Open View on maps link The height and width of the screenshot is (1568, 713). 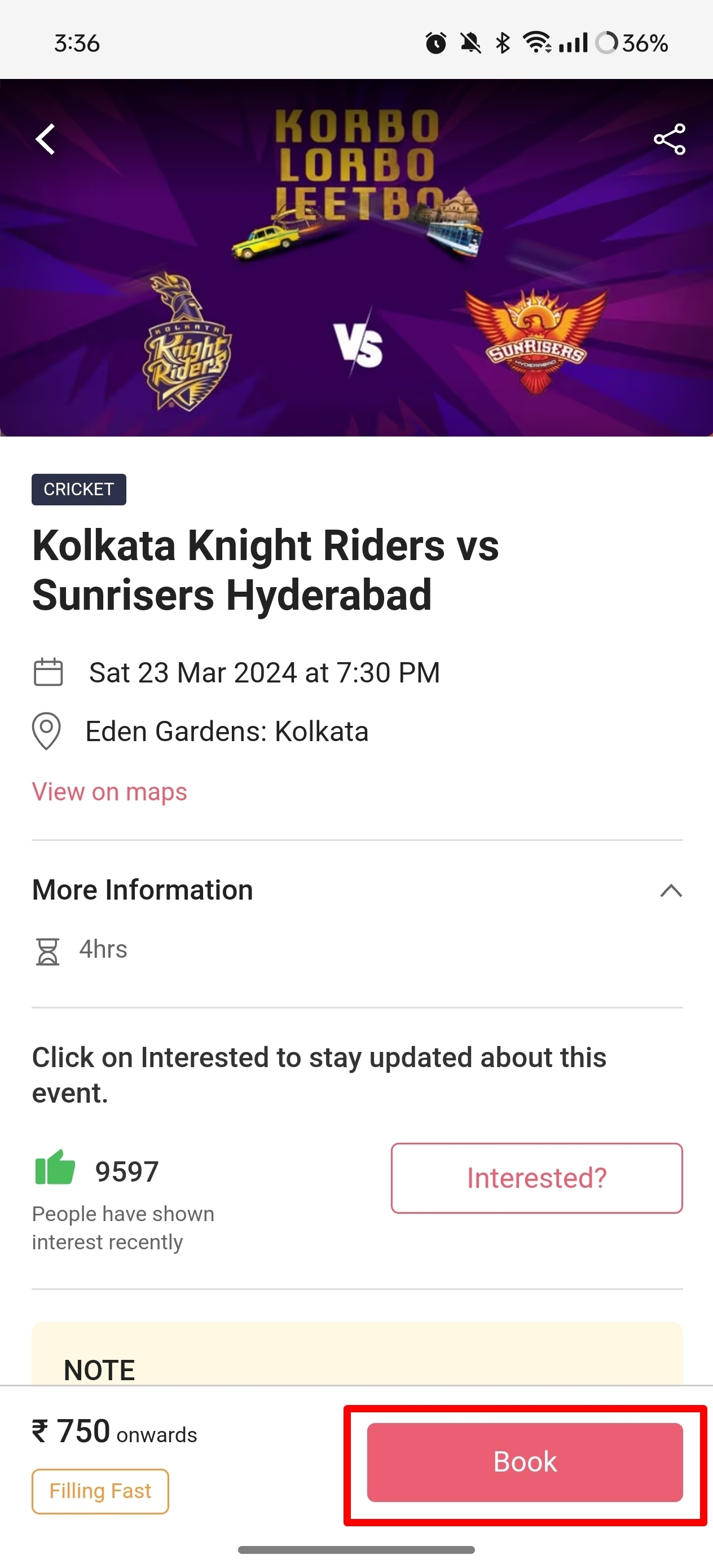pos(109,791)
